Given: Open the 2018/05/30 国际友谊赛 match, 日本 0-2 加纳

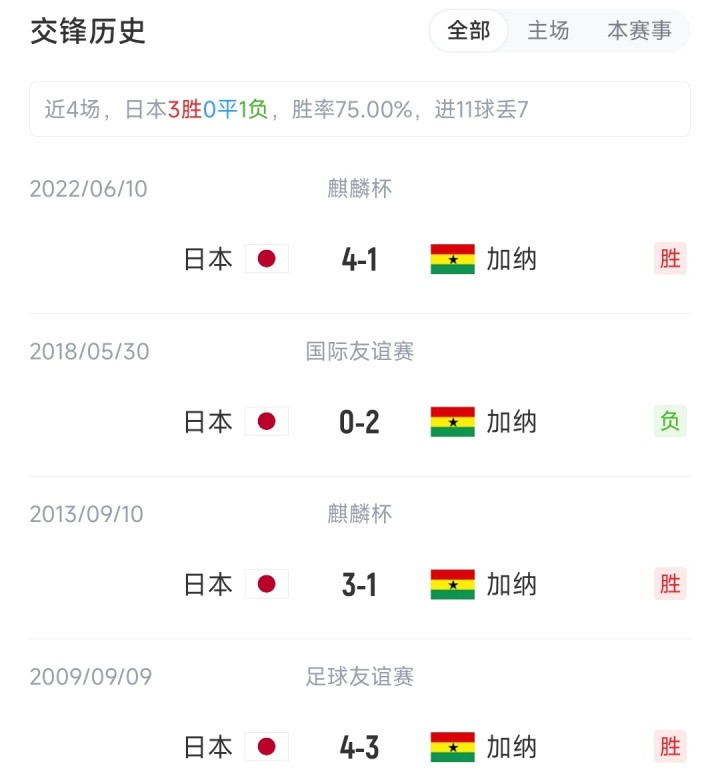Looking at the screenshot, I should point(359,422).
